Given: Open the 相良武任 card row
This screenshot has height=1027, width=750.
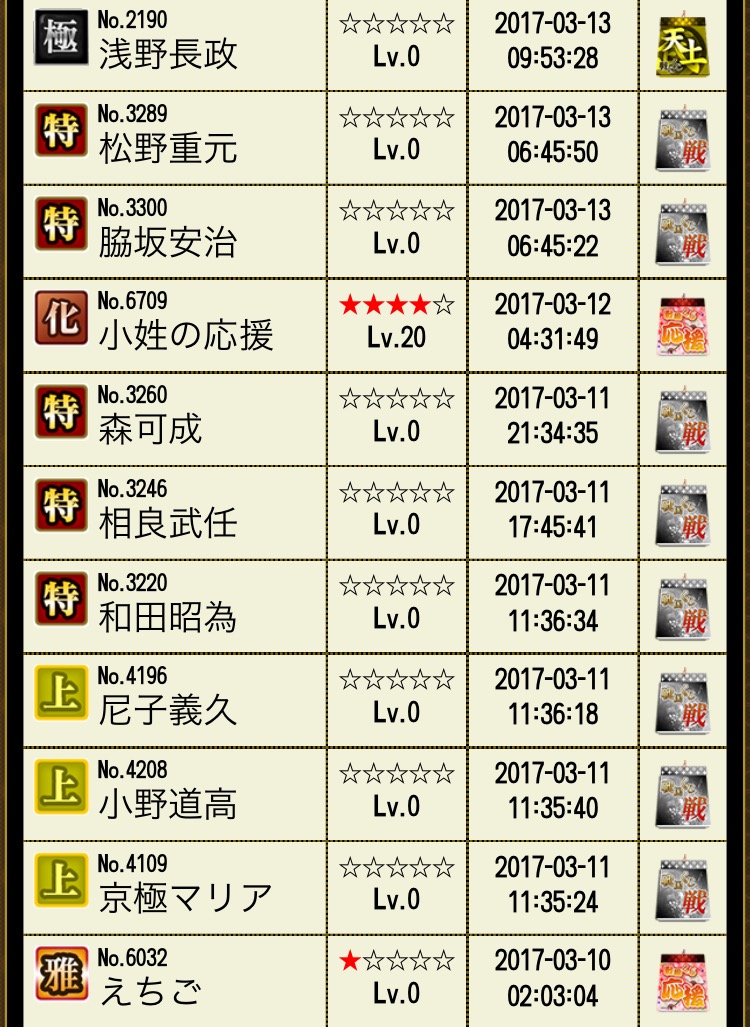Looking at the screenshot, I should [x=168, y=523].
